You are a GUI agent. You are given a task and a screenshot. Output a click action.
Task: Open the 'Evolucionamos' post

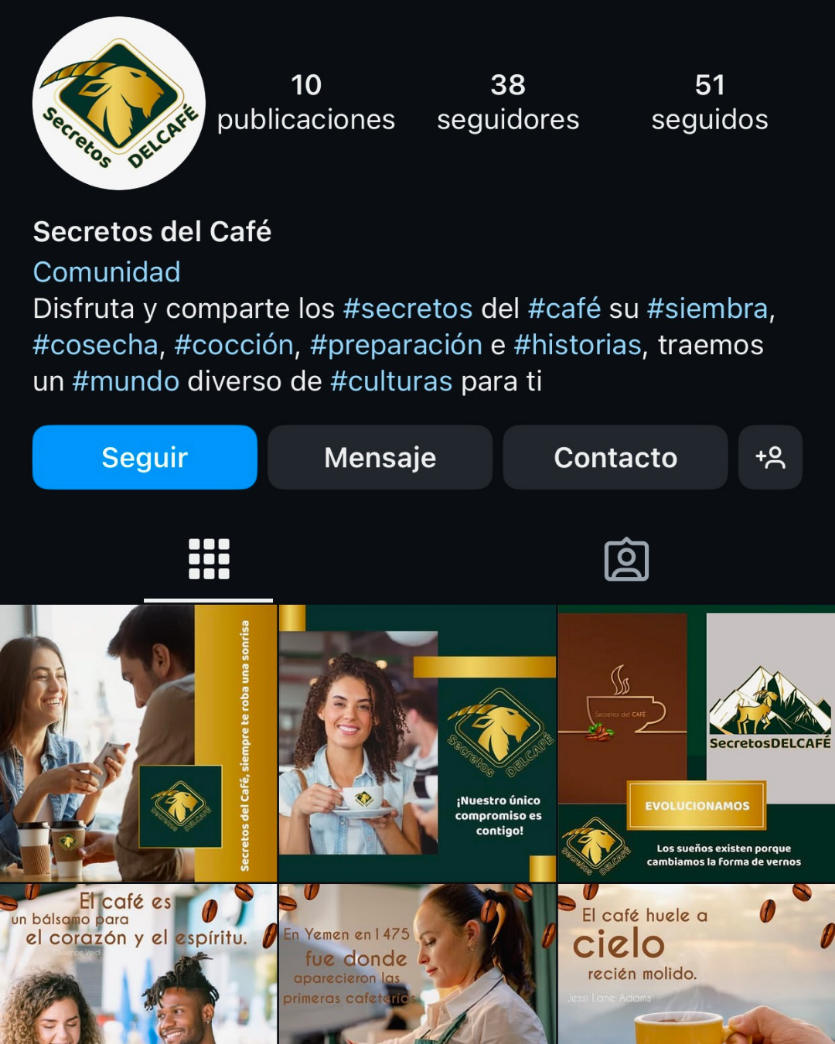pyautogui.click(x=696, y=742)
